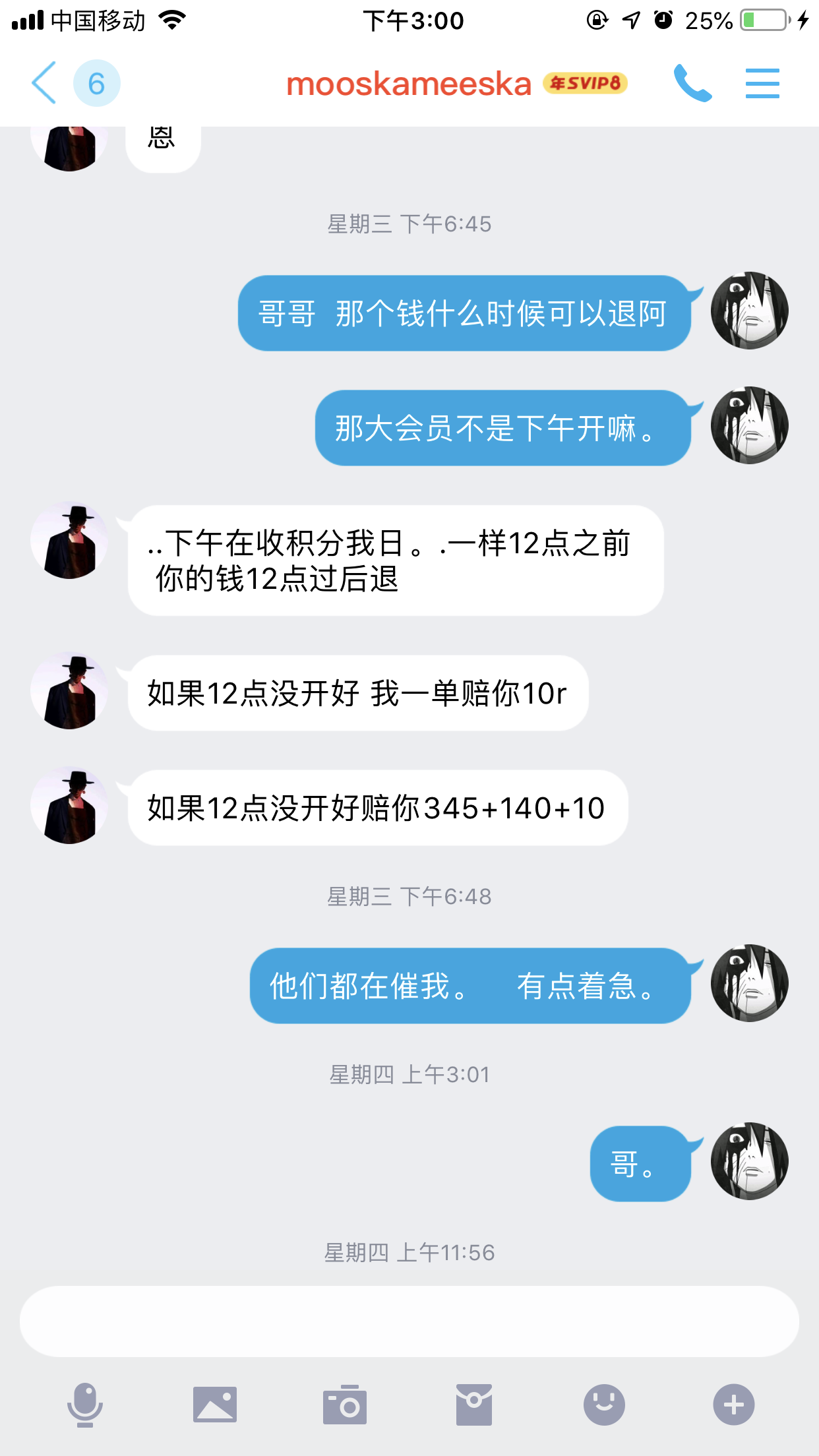This screenshot has height=1456, width=819.
Task: Open the chat settings menu
Action: 762,83
